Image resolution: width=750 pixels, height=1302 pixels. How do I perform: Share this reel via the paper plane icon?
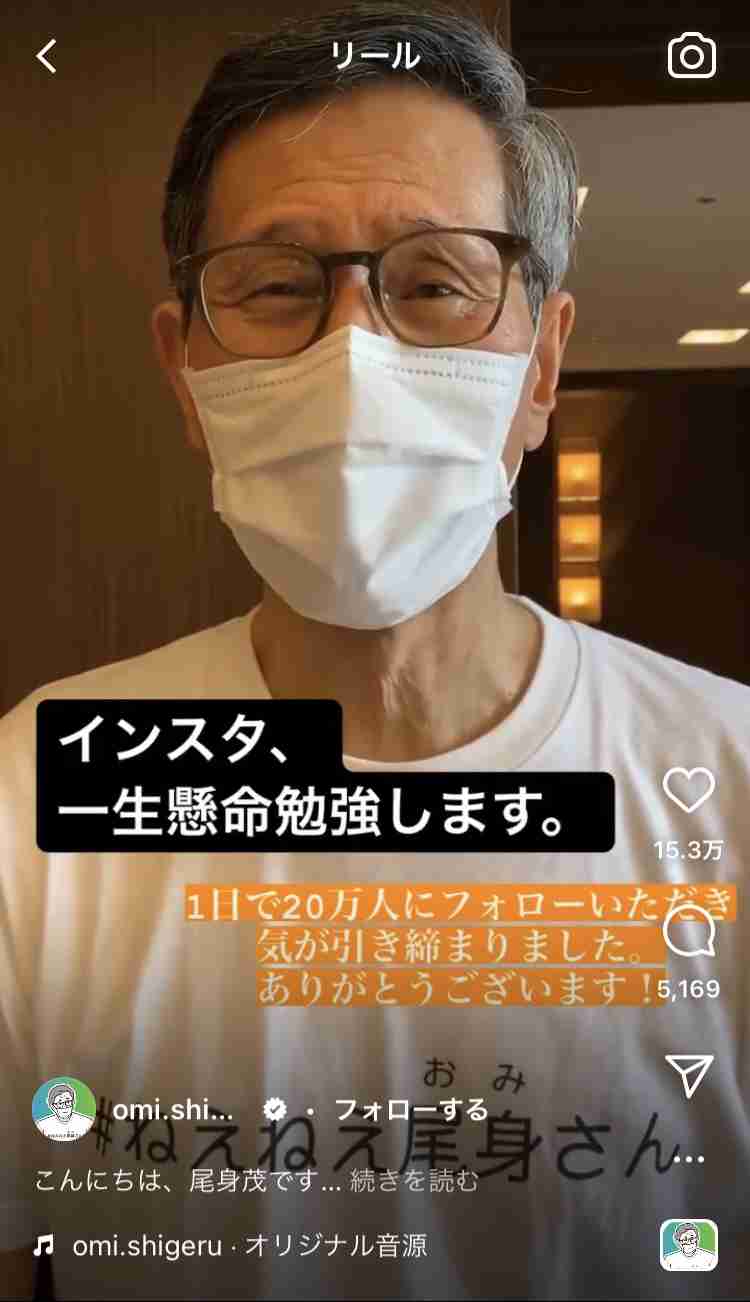pyautogui.click(x=689, y=1075)
